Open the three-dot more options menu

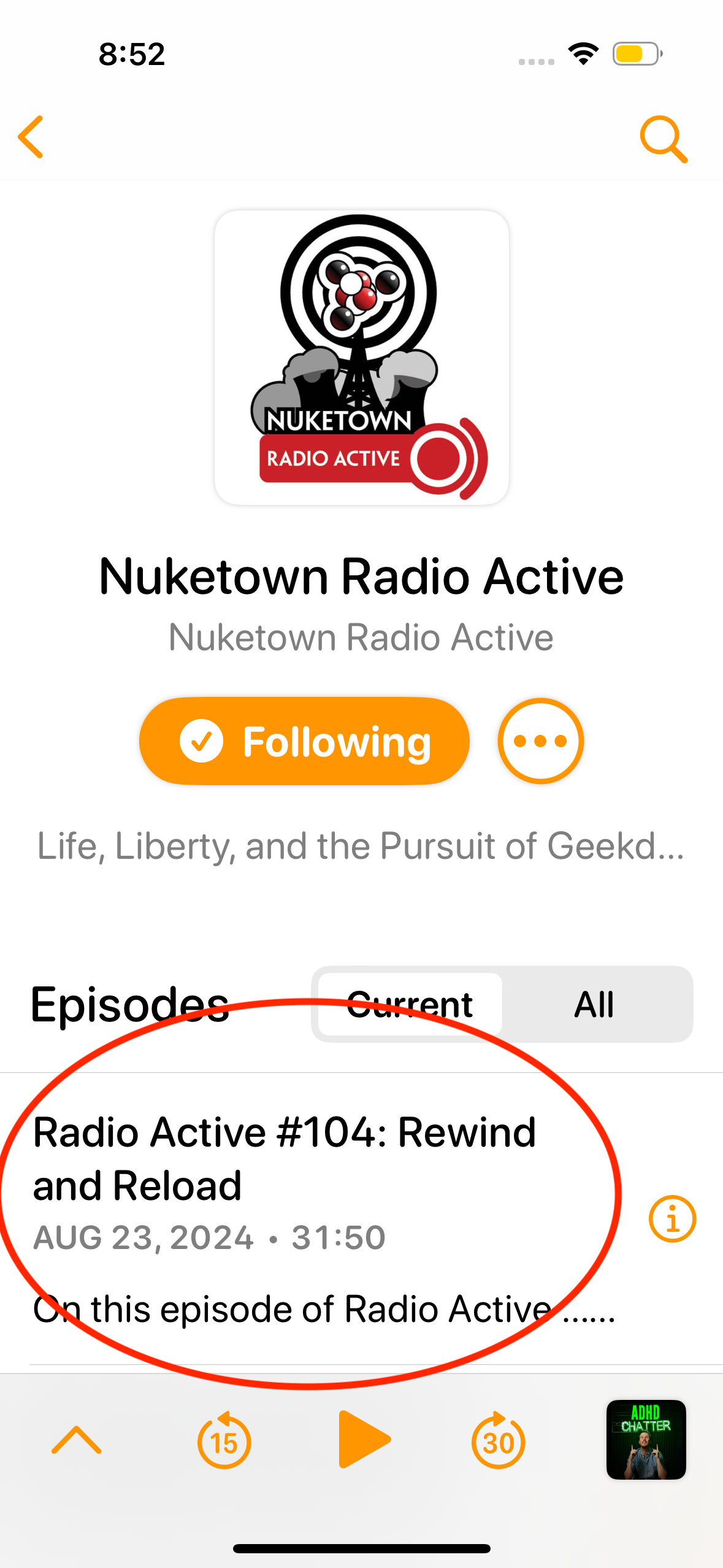click(x=540, y=741)
